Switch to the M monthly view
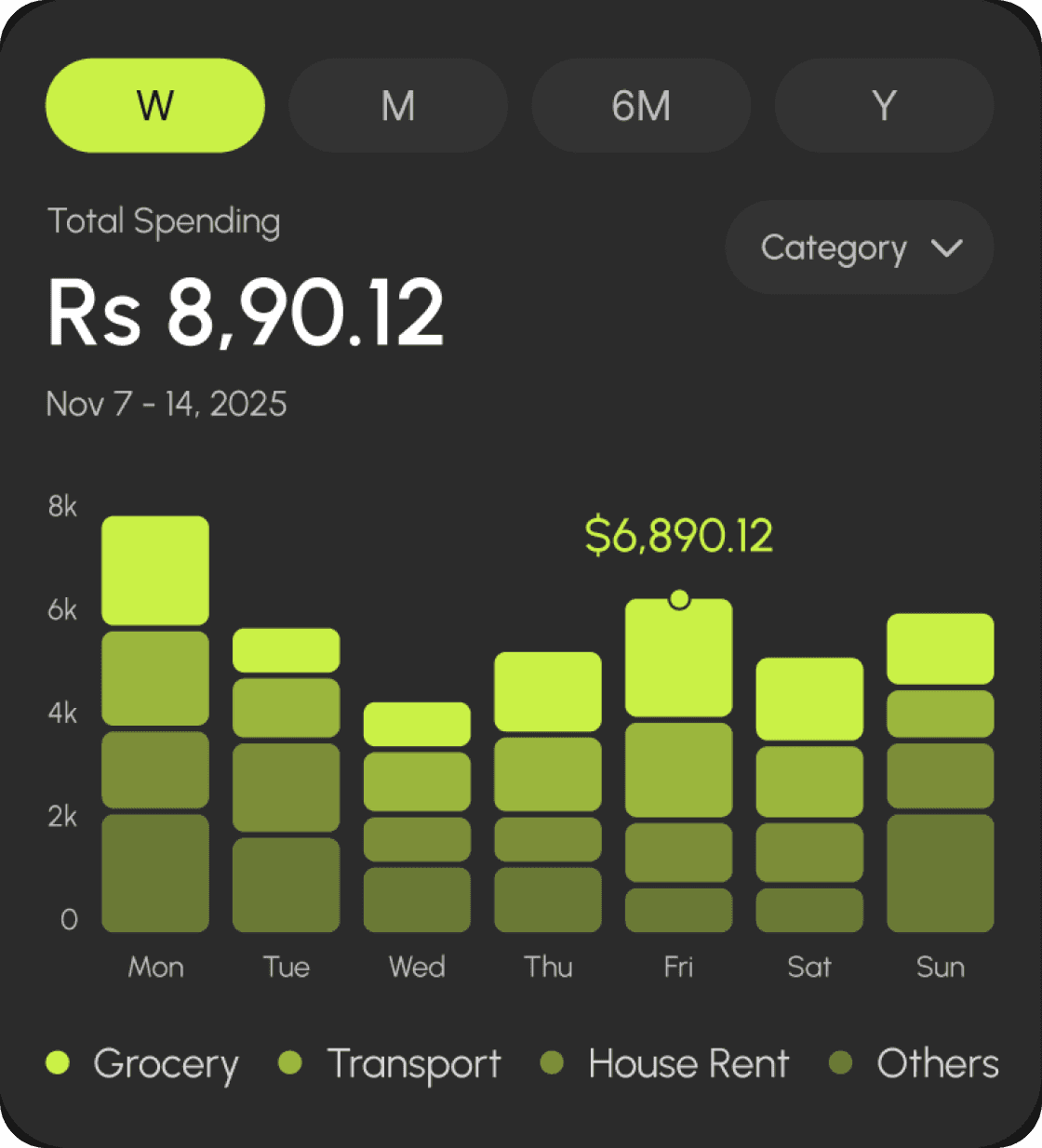Viewport: 1042px width, 1148px height. pyautogui.click(x=398, y=105)
